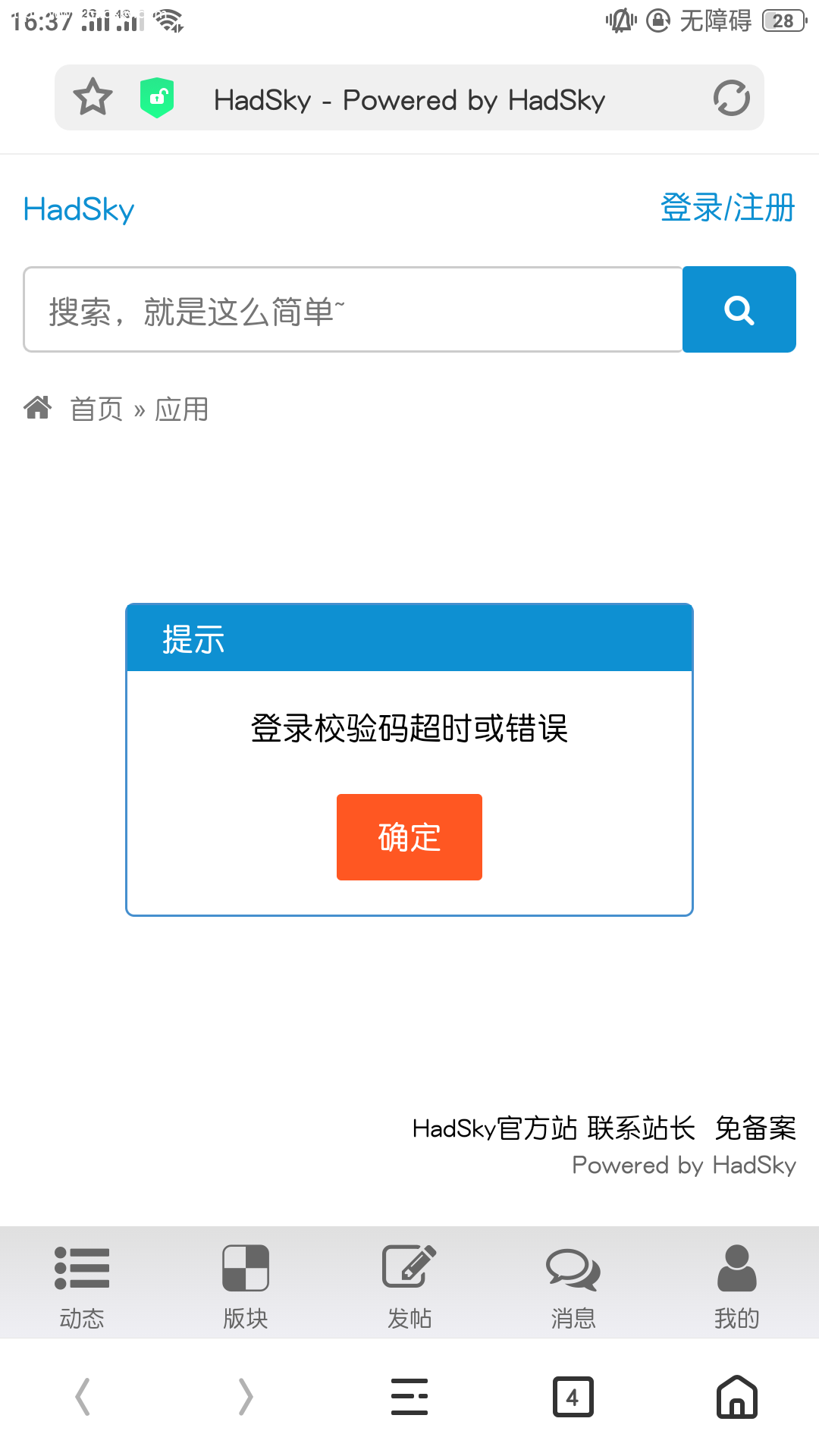Viewport: 819px width, 1456px height.
Task: Tap the home icon beside breadcrumb
Action: point(38,408)
